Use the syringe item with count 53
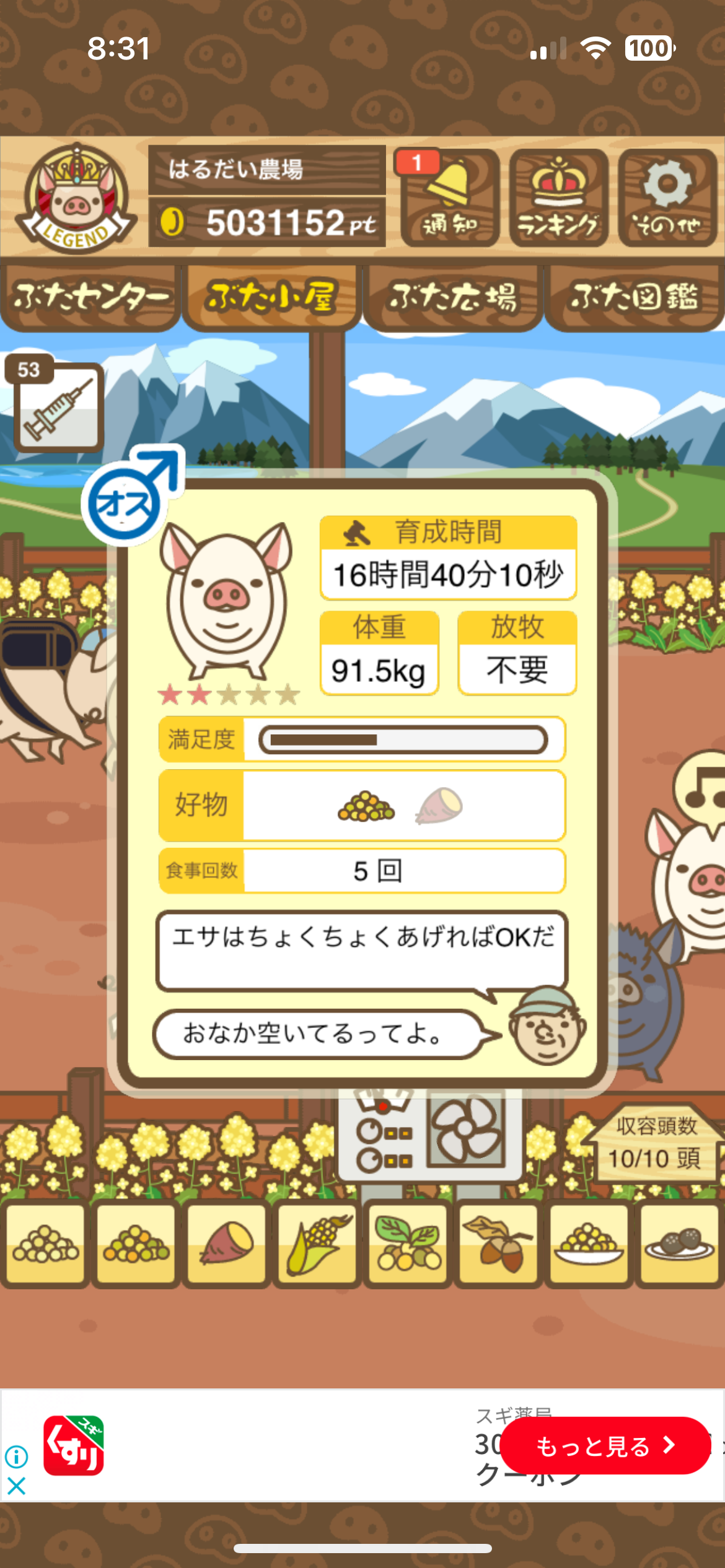The image size is (725, 1568). [x=58, y=406]
